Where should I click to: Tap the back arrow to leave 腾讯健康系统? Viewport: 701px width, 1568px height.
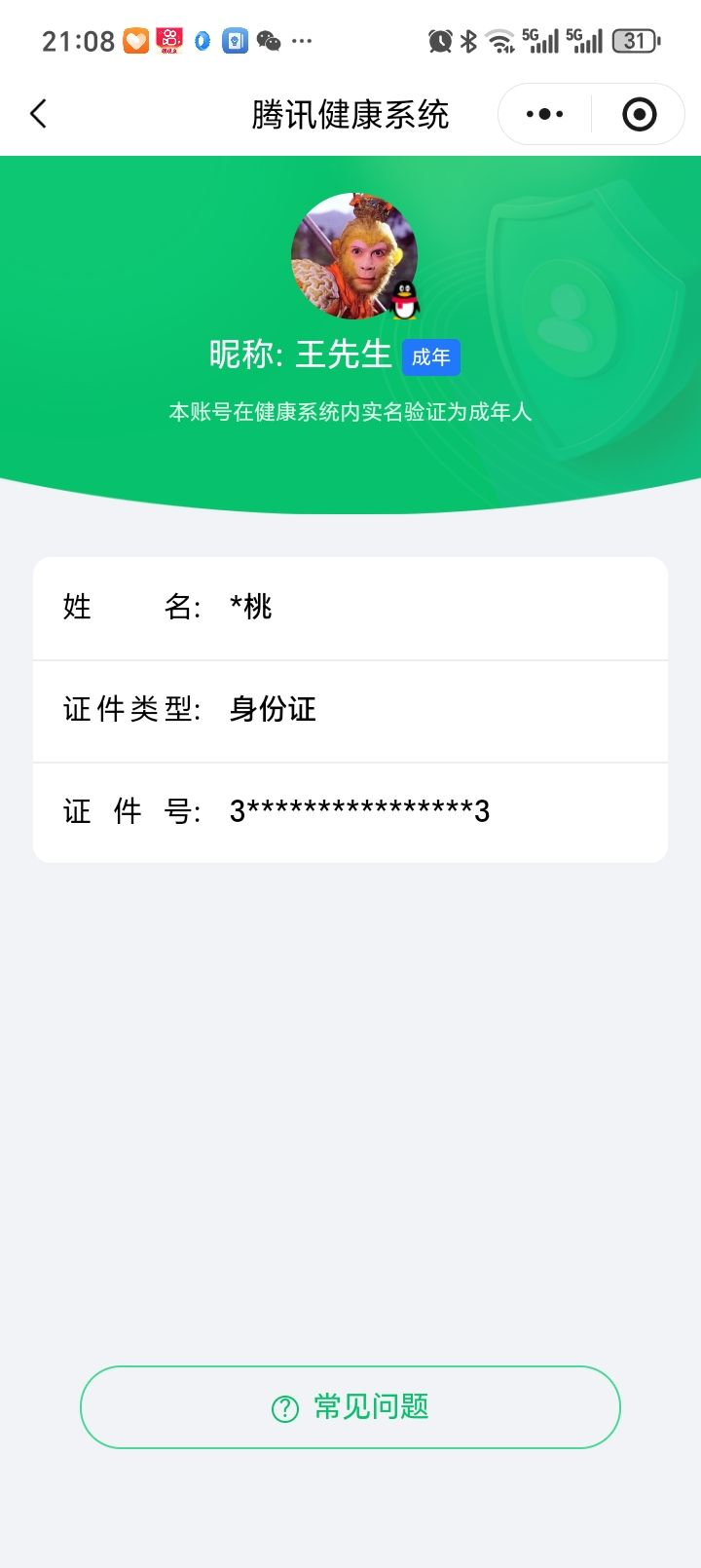click(x=38, y=113)
